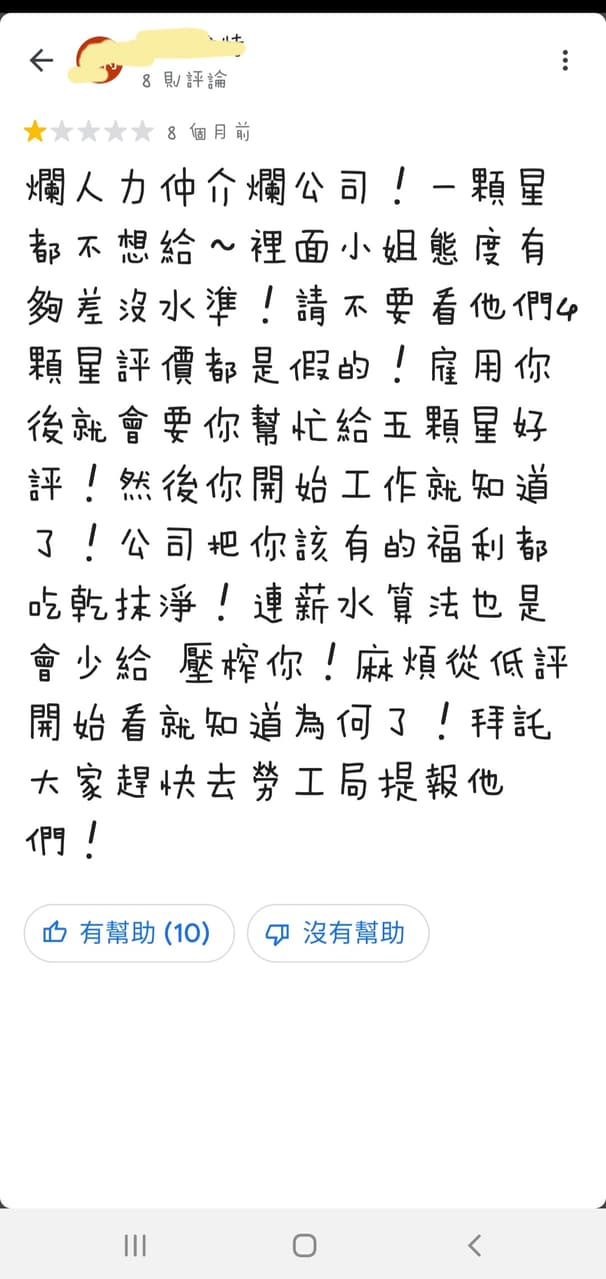Screen dimensions: 606x1279
Task: Open system recent apps
Action: 135,1245
